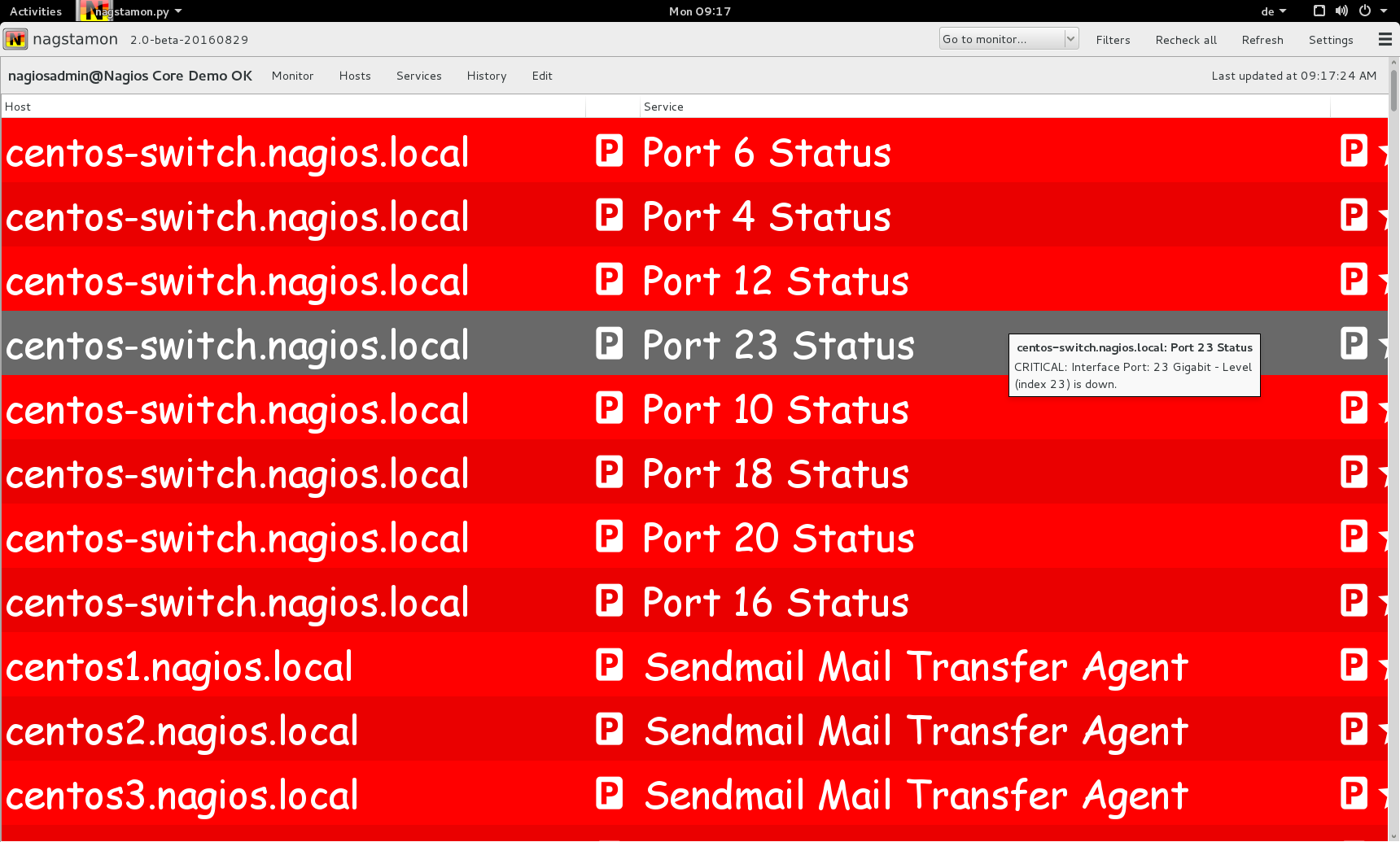
Task: Open Filters
Action: click(x=1113, y=40)
